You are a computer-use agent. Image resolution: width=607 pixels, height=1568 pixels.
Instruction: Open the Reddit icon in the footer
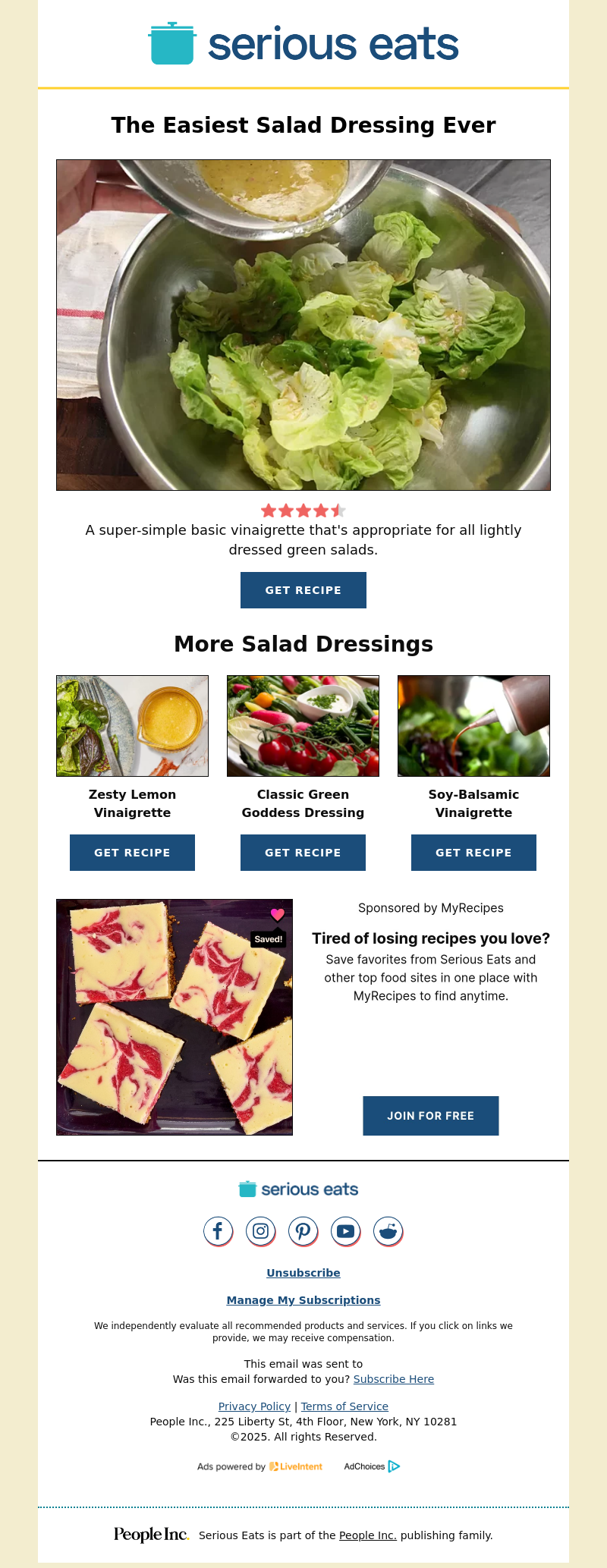[x=388, y=1231]
